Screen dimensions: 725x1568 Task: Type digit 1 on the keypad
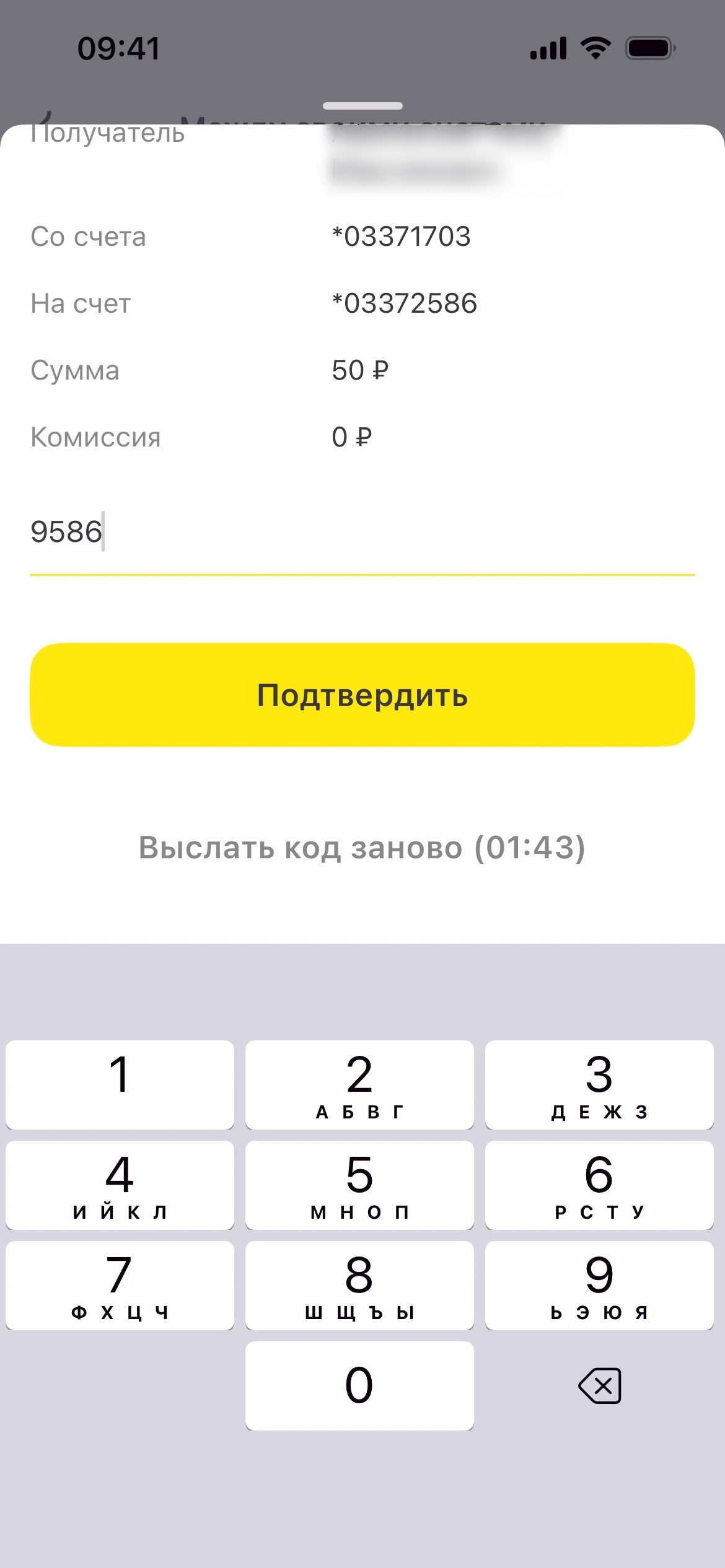[120, 1084]
